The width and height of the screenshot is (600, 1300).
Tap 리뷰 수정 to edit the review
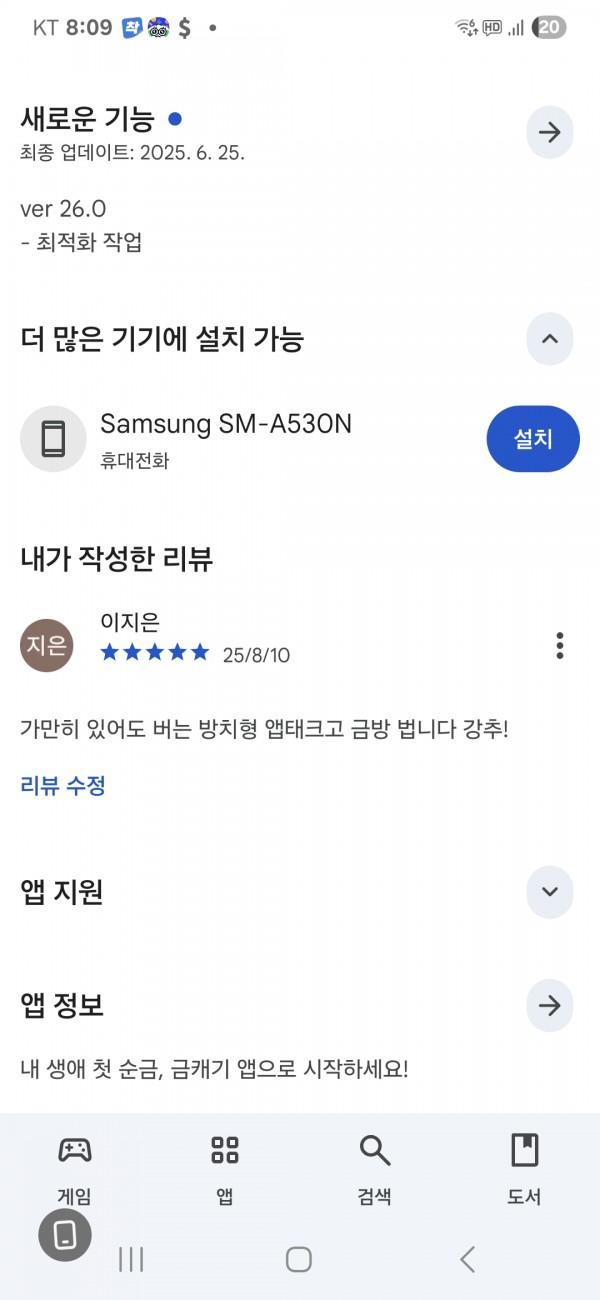tap(63, 786)
